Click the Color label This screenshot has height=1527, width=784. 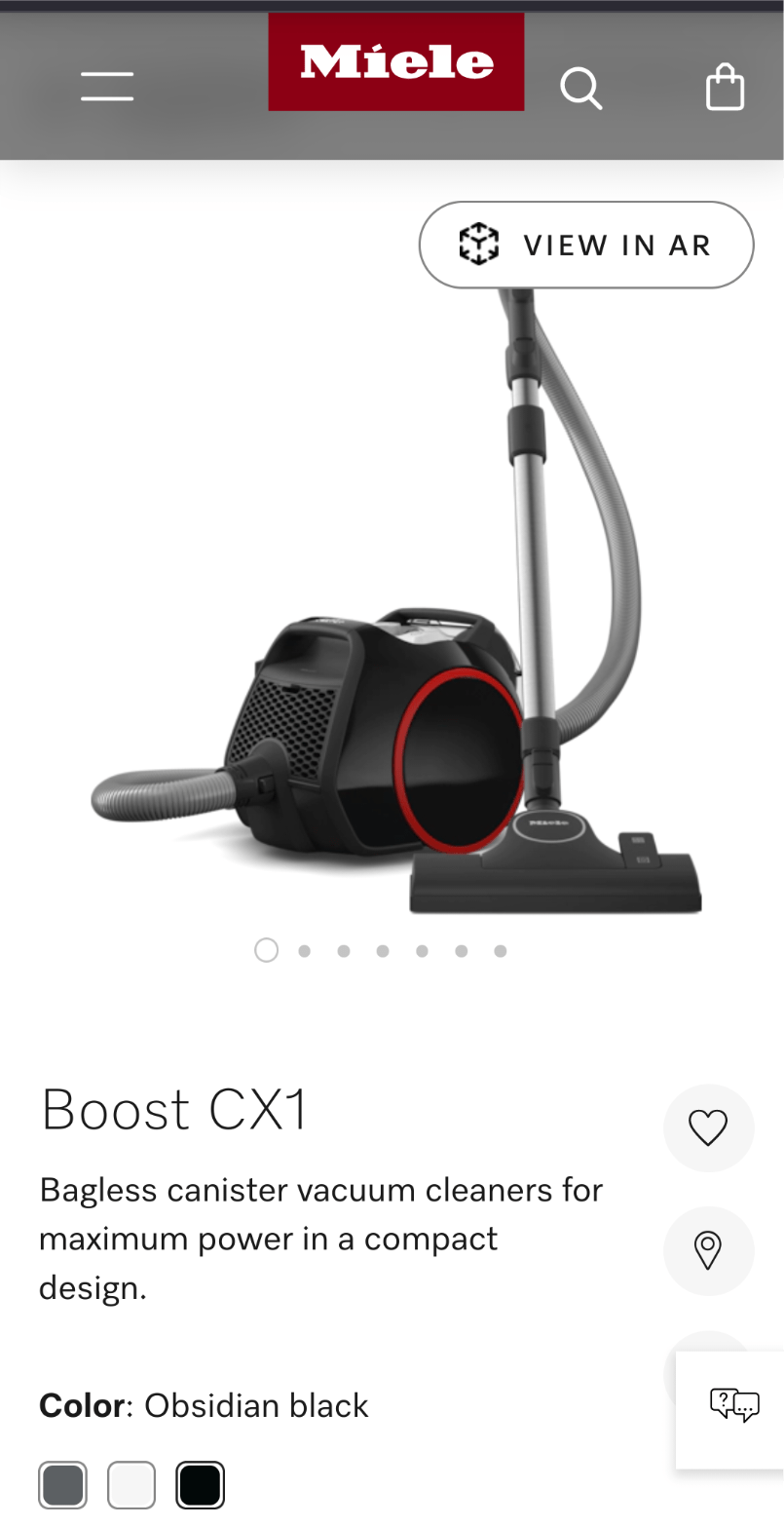tap(82, 1404)
